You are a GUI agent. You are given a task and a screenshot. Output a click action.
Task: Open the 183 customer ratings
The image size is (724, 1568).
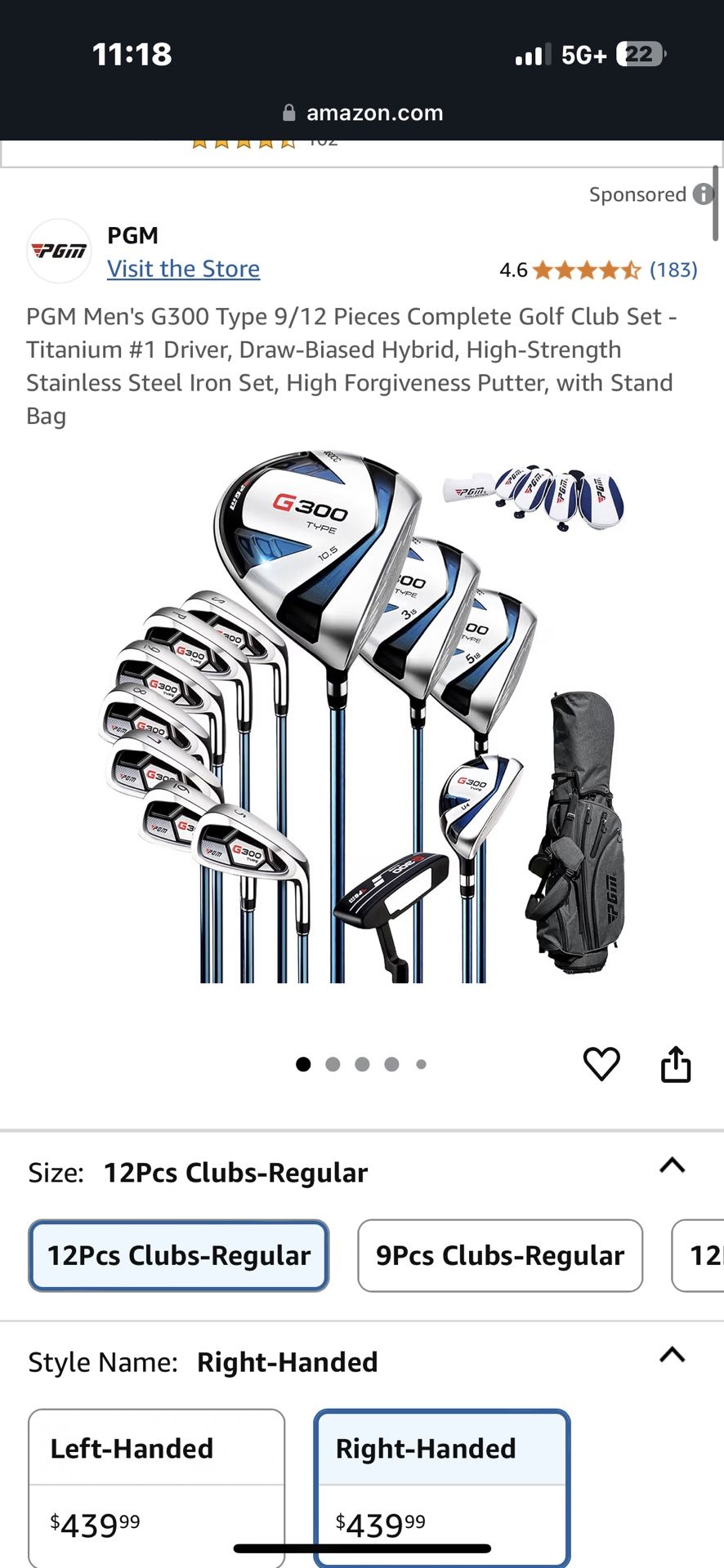[673, 269]
